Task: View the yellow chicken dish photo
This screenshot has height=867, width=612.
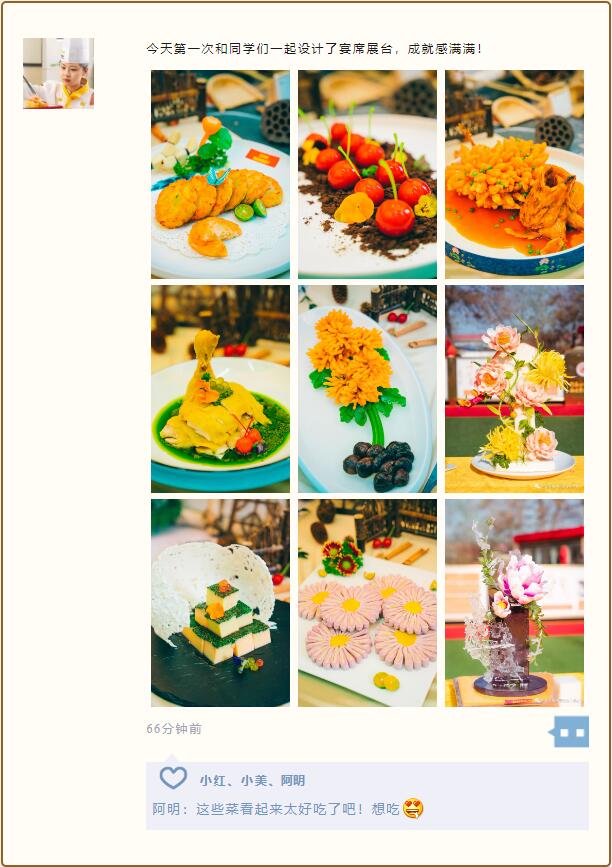Action: [x=220, y=389]
